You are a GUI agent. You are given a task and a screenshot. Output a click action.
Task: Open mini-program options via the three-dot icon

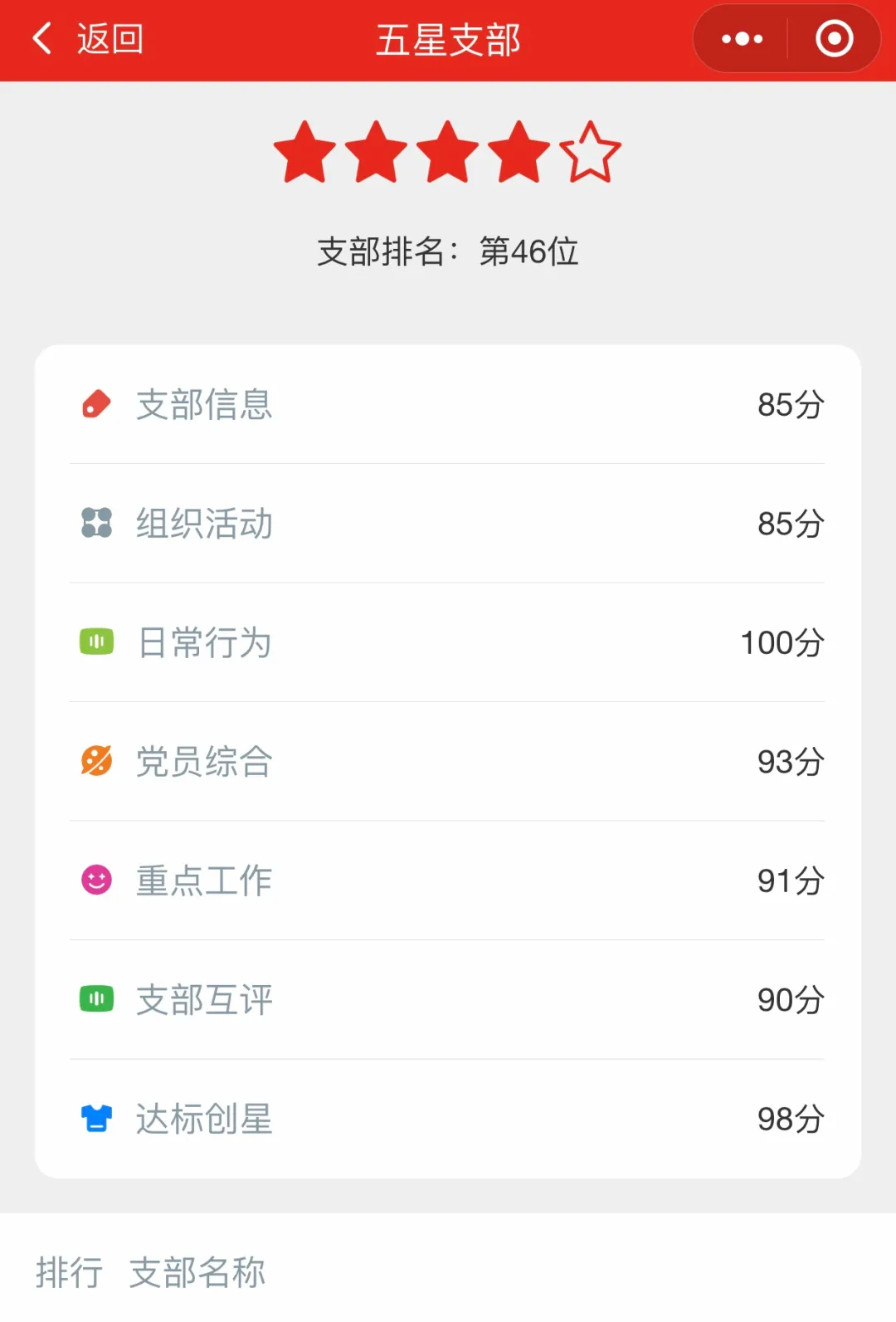(x=741, y=39)
